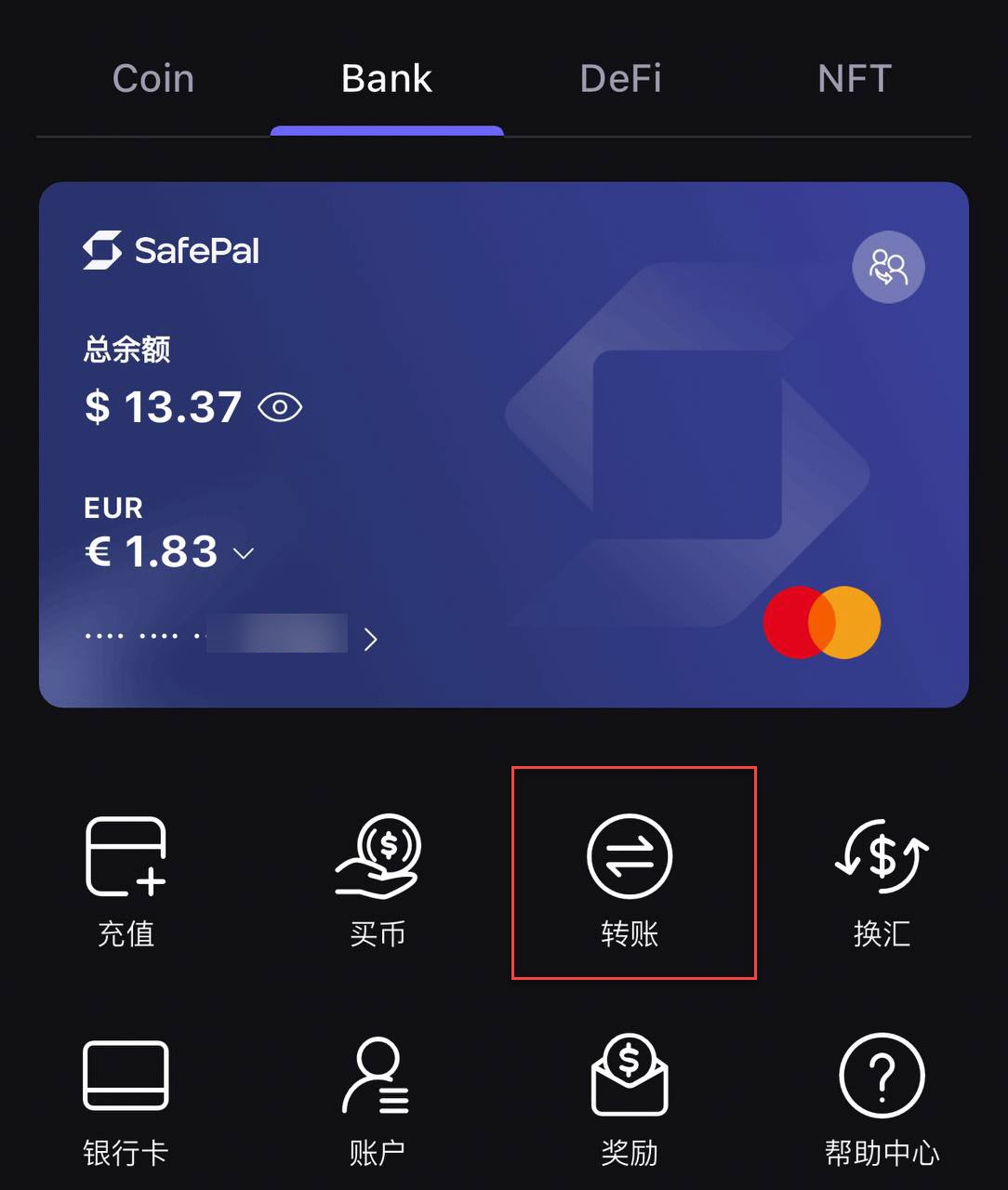View the card number details arrow

click(370, 639)
